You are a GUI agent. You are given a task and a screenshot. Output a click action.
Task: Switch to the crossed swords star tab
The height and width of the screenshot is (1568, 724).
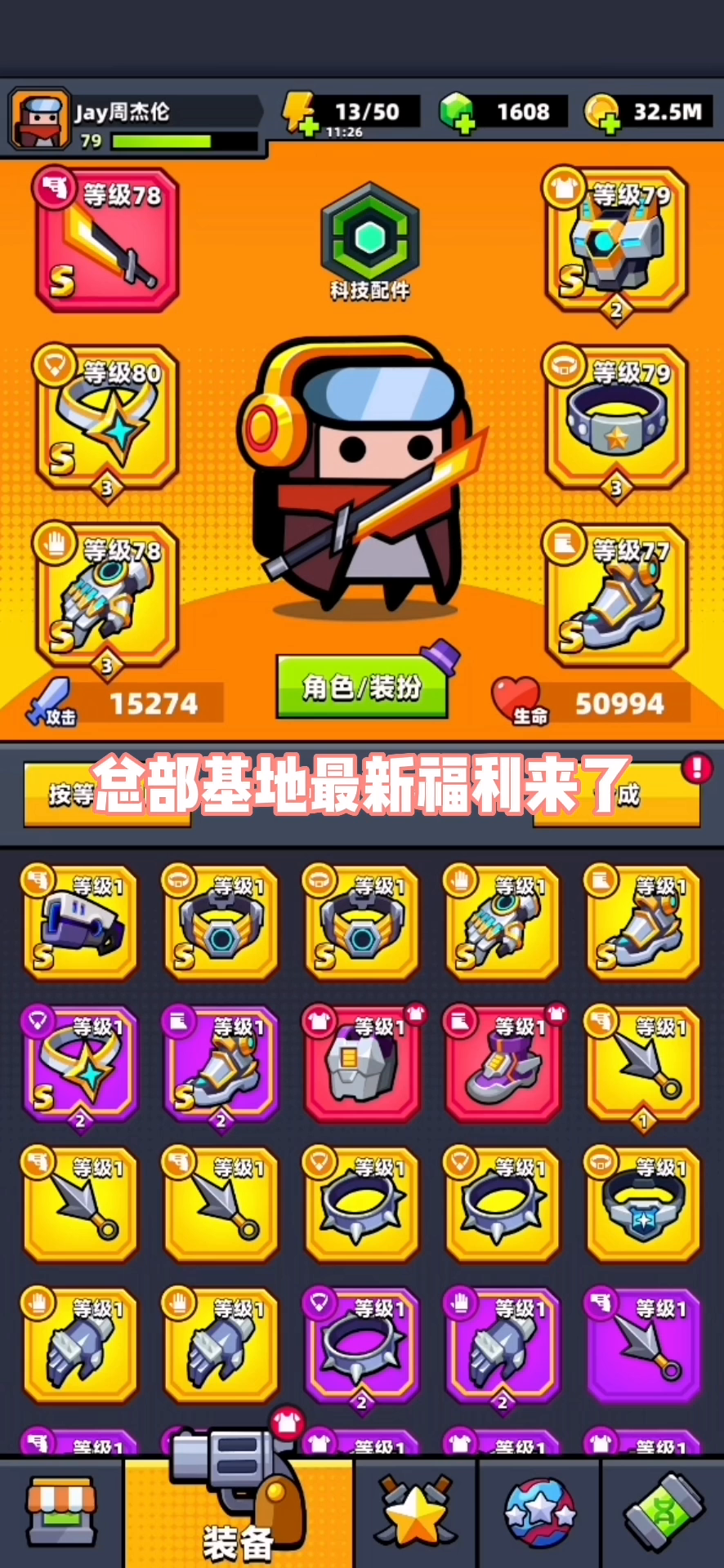coord(417,1513)
